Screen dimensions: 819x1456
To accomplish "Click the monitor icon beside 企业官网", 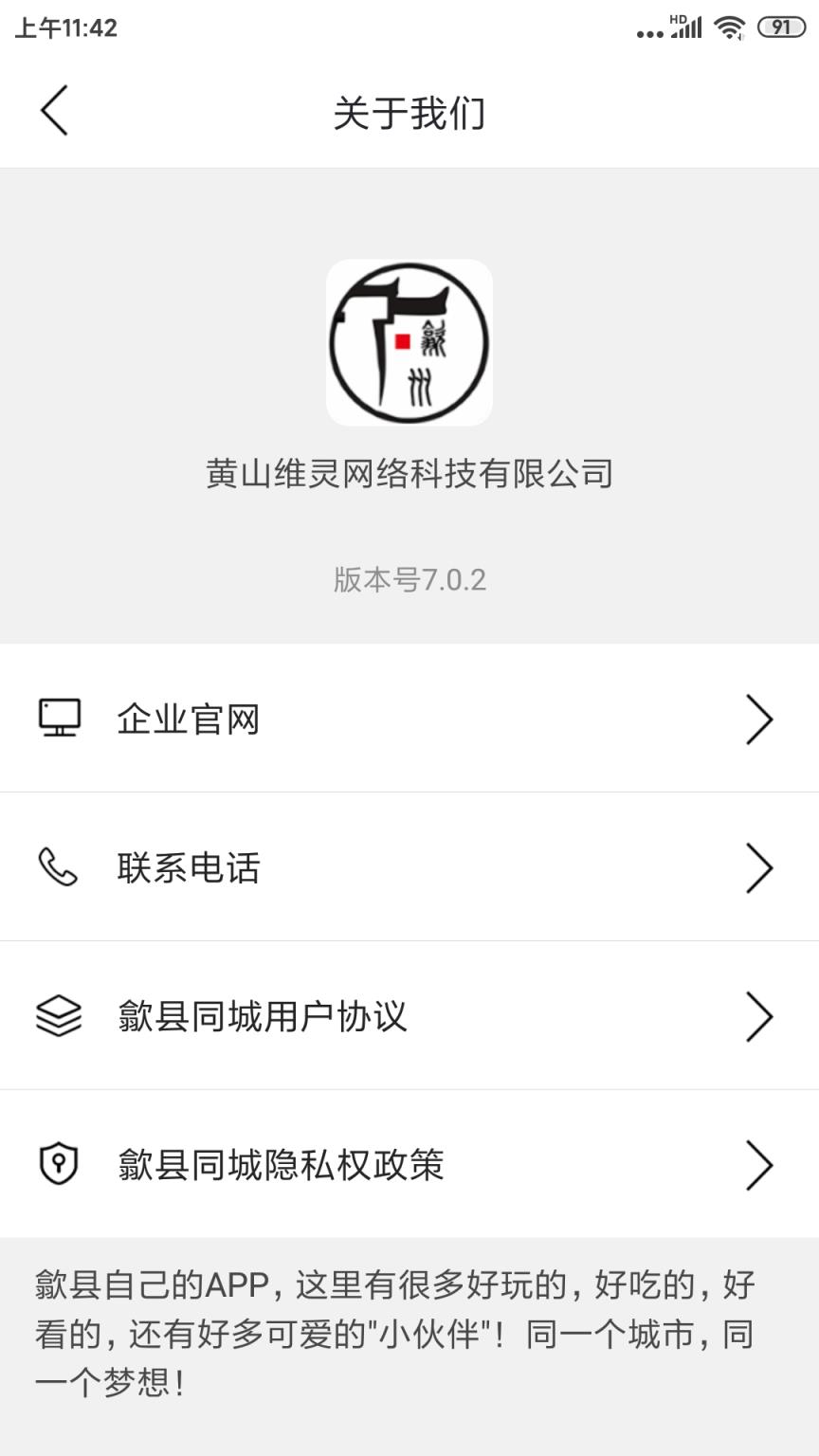I will (59, 719).
